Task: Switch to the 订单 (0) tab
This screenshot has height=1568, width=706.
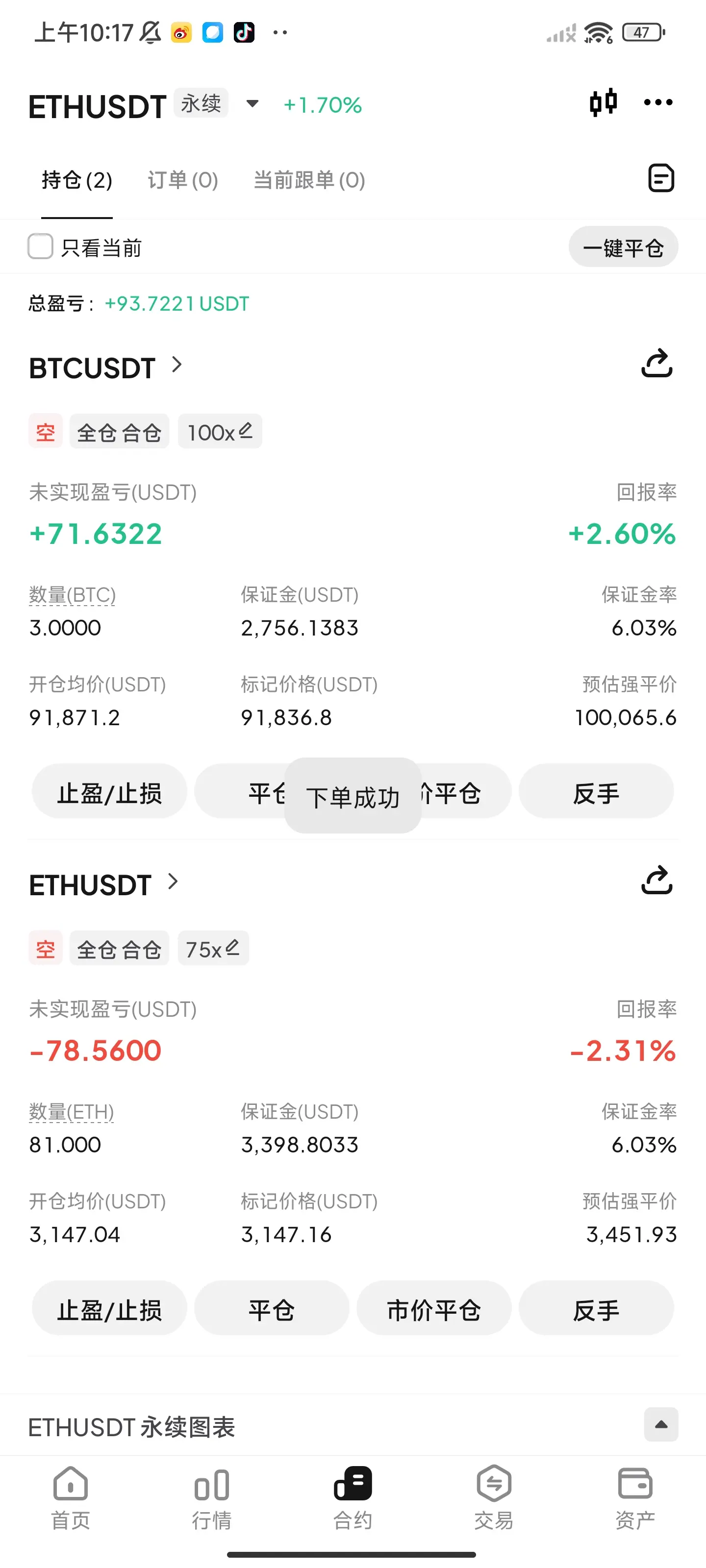Action: click(x=183, y=180)
